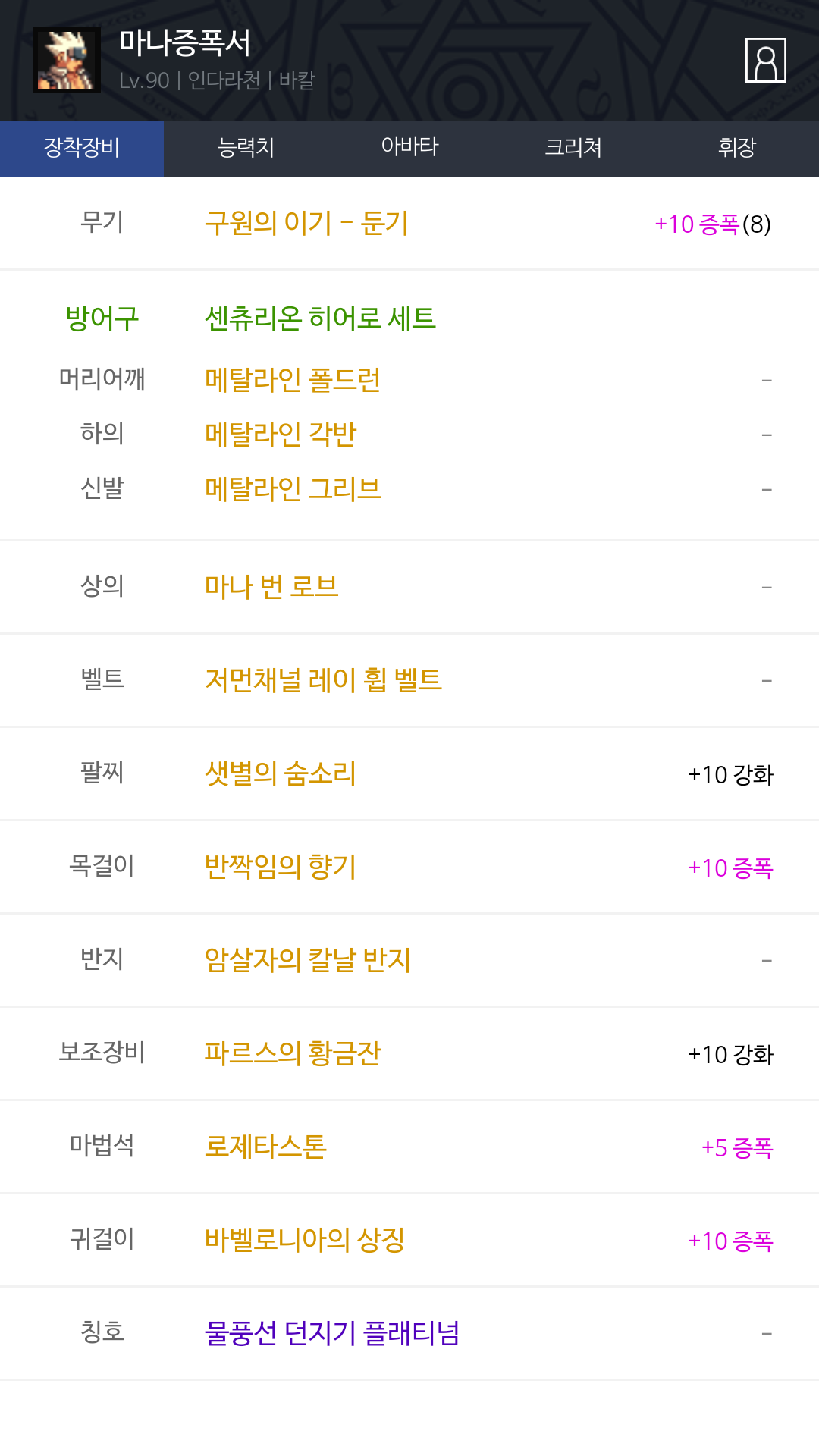Open necklace 반짝임의 향기
819x1456 pixels.
[x=281, y=867]
